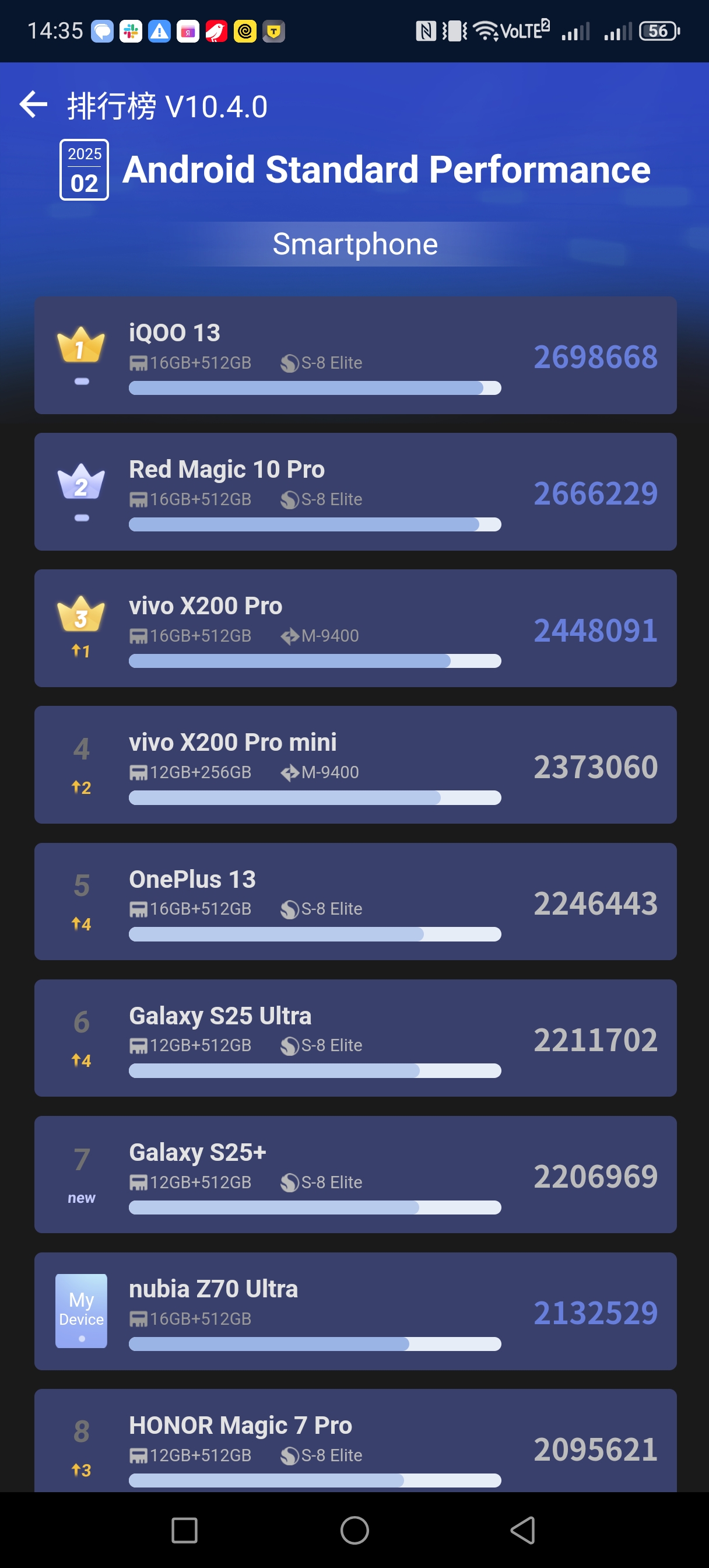709x1568 pixels.
Task: Open the Galaxy S25+ entry
Action: point(355,1174)
